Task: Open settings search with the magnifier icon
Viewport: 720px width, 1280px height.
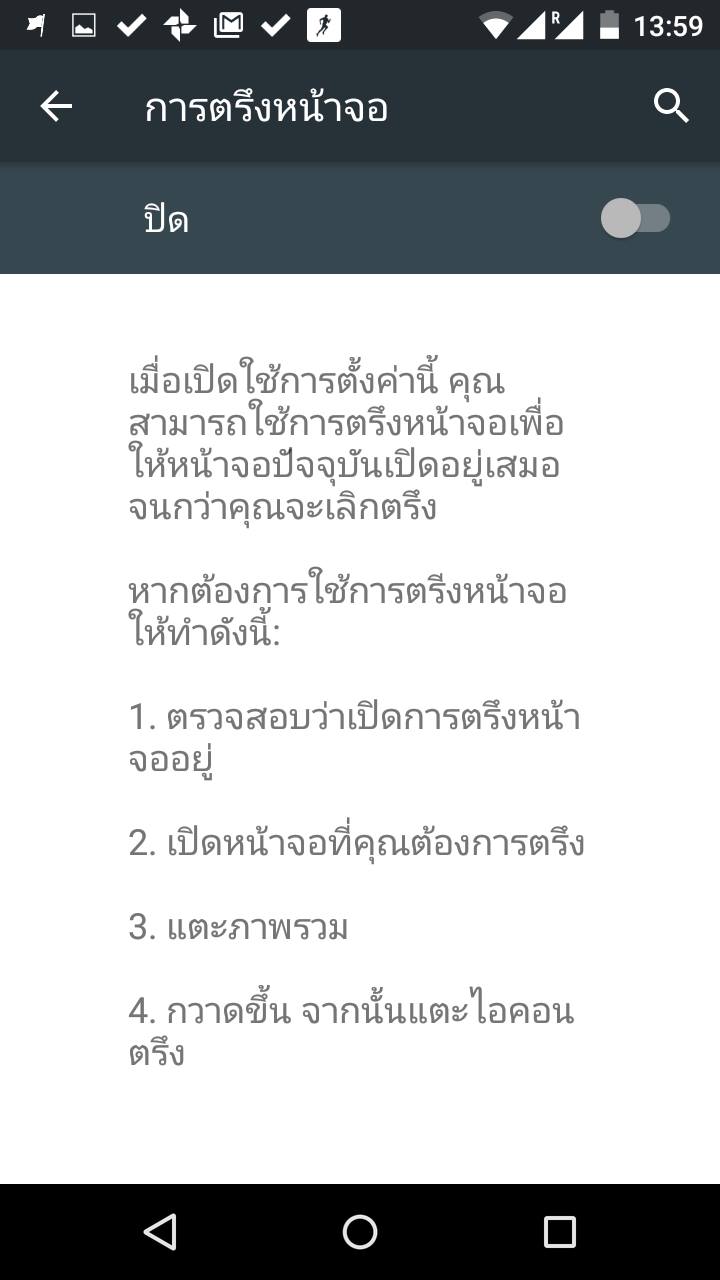Action: pyautogui.click(x=671, y=106)
